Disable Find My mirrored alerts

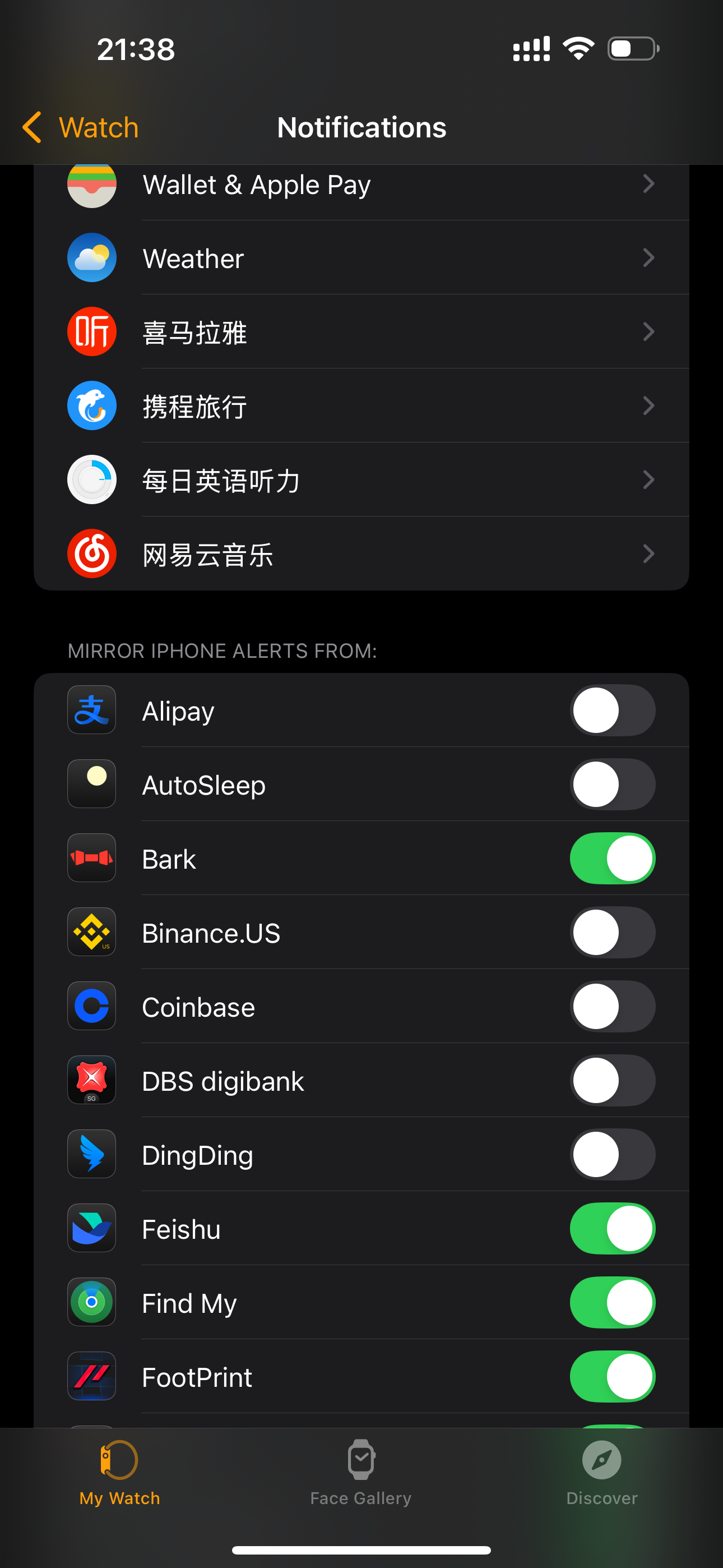coord(611,1303)
